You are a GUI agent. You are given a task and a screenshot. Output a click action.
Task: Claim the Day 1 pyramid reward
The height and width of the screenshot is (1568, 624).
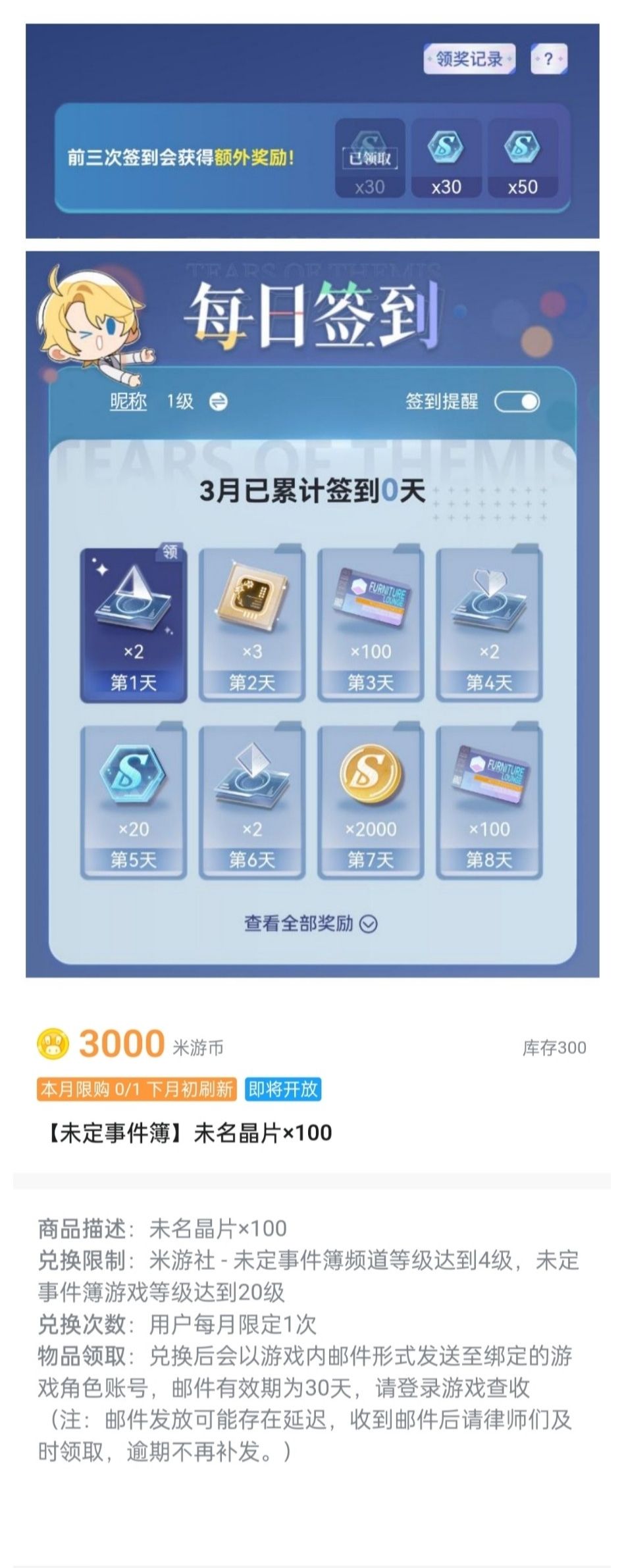point(134,597)
